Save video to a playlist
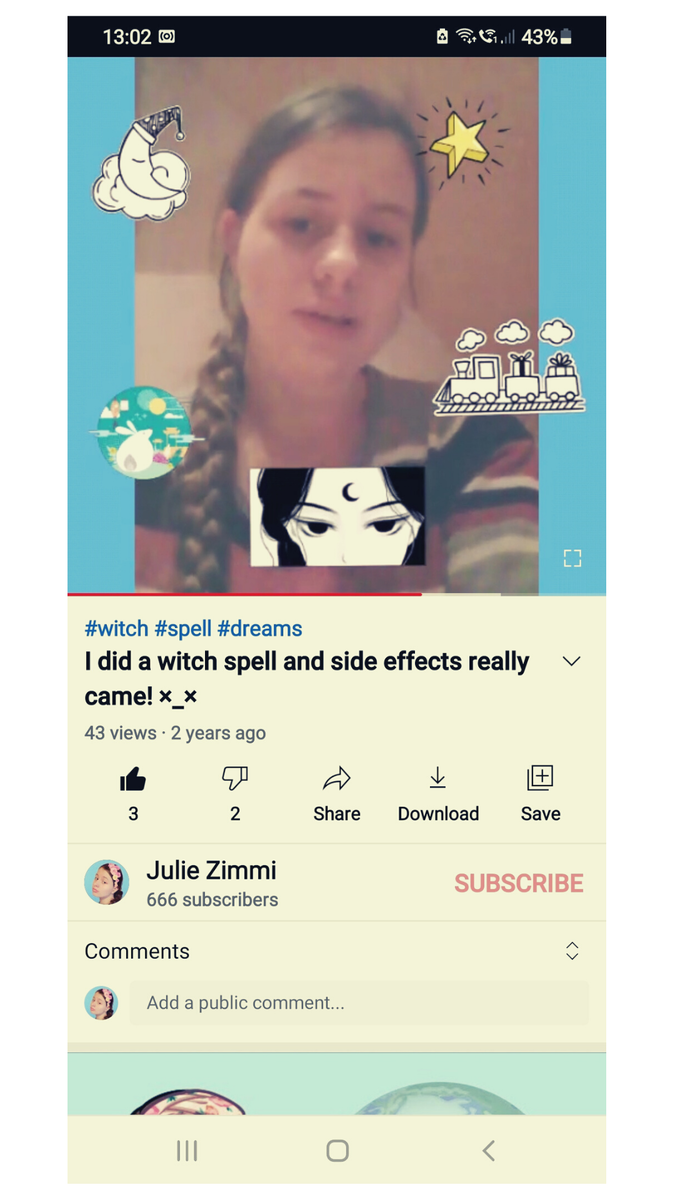 (x=540, y=794)
